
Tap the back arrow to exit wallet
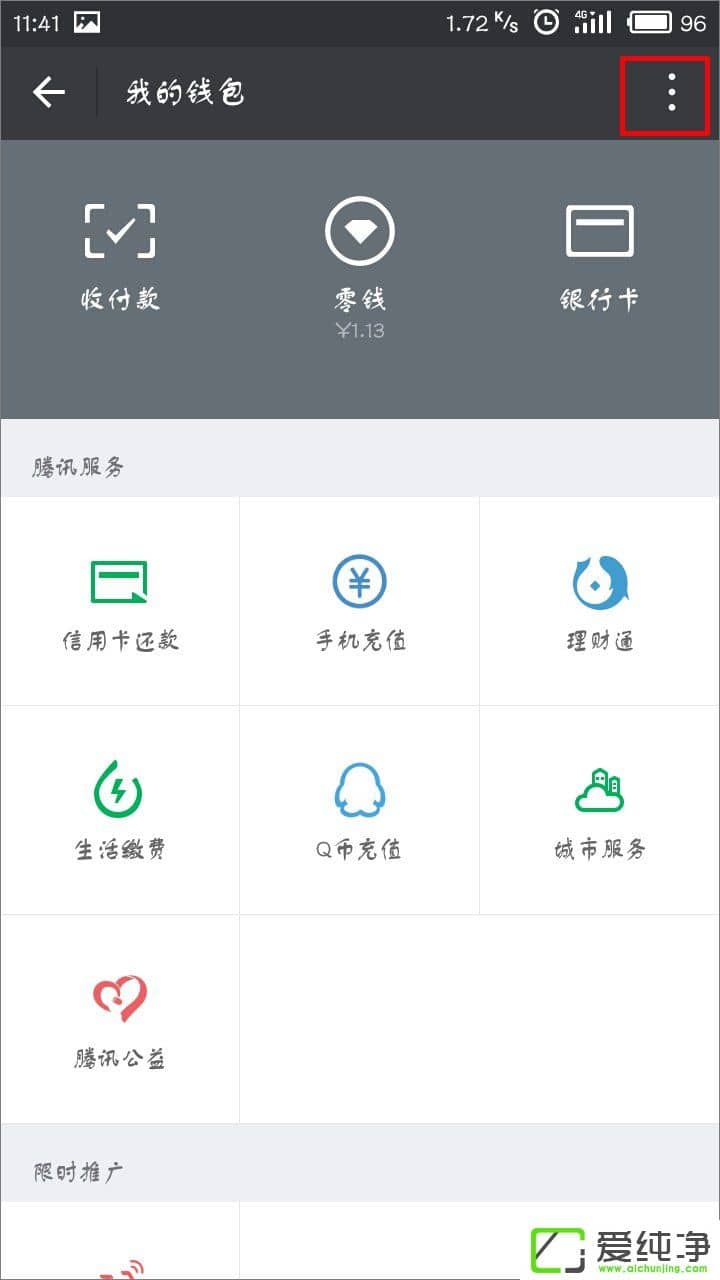click(47, 93)
